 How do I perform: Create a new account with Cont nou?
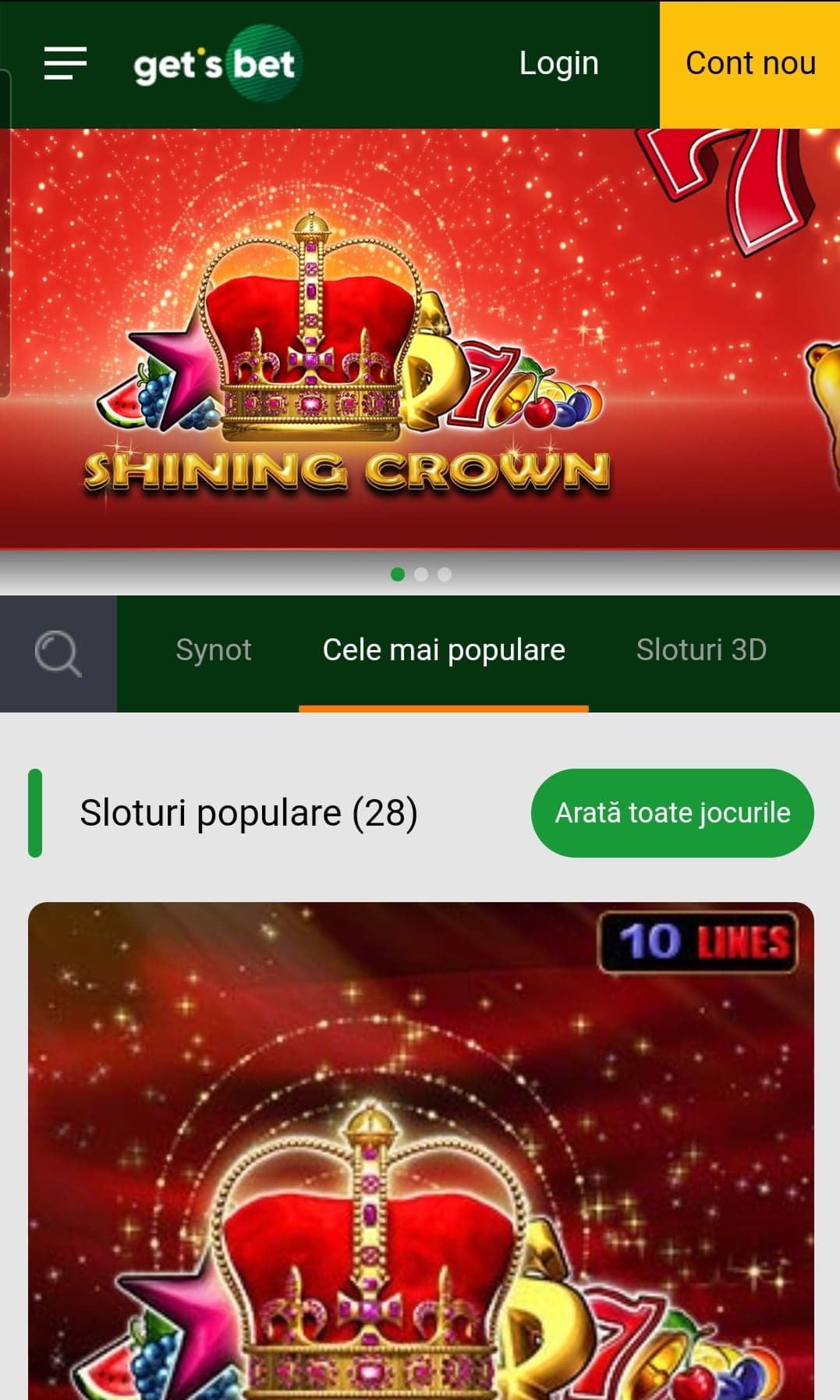tap(750, 64)
